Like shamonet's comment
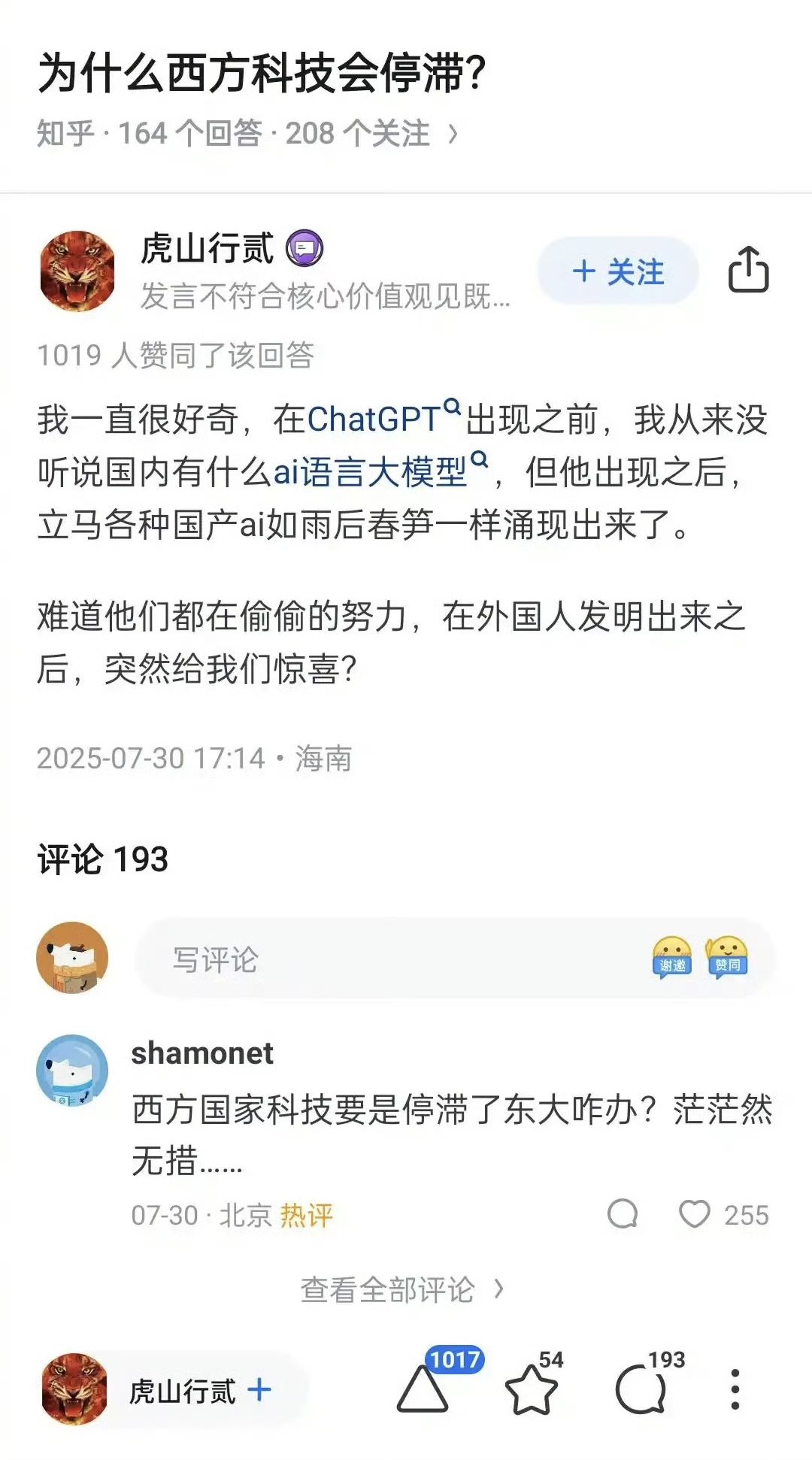 point(695,1214)
